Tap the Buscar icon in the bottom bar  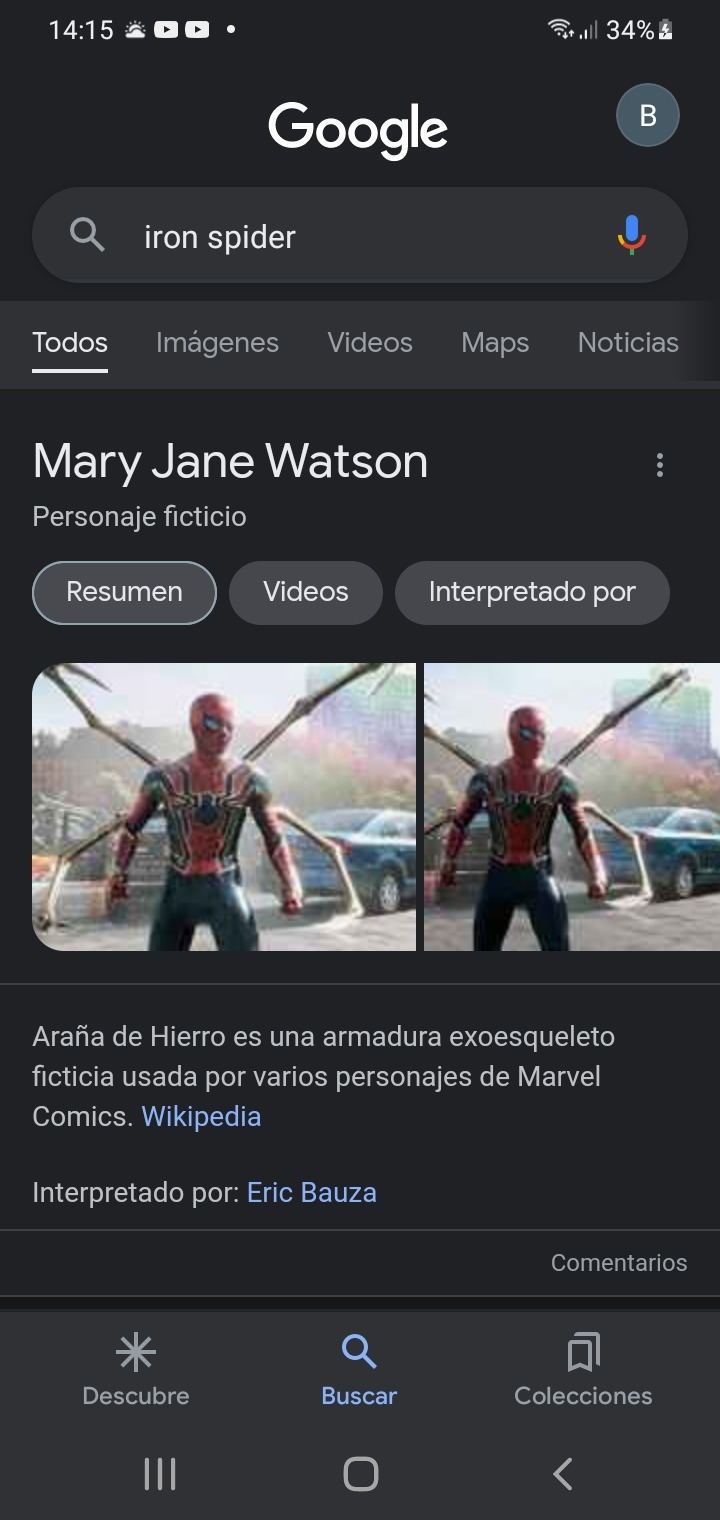pyautogui.click(x=359, y=1370)
